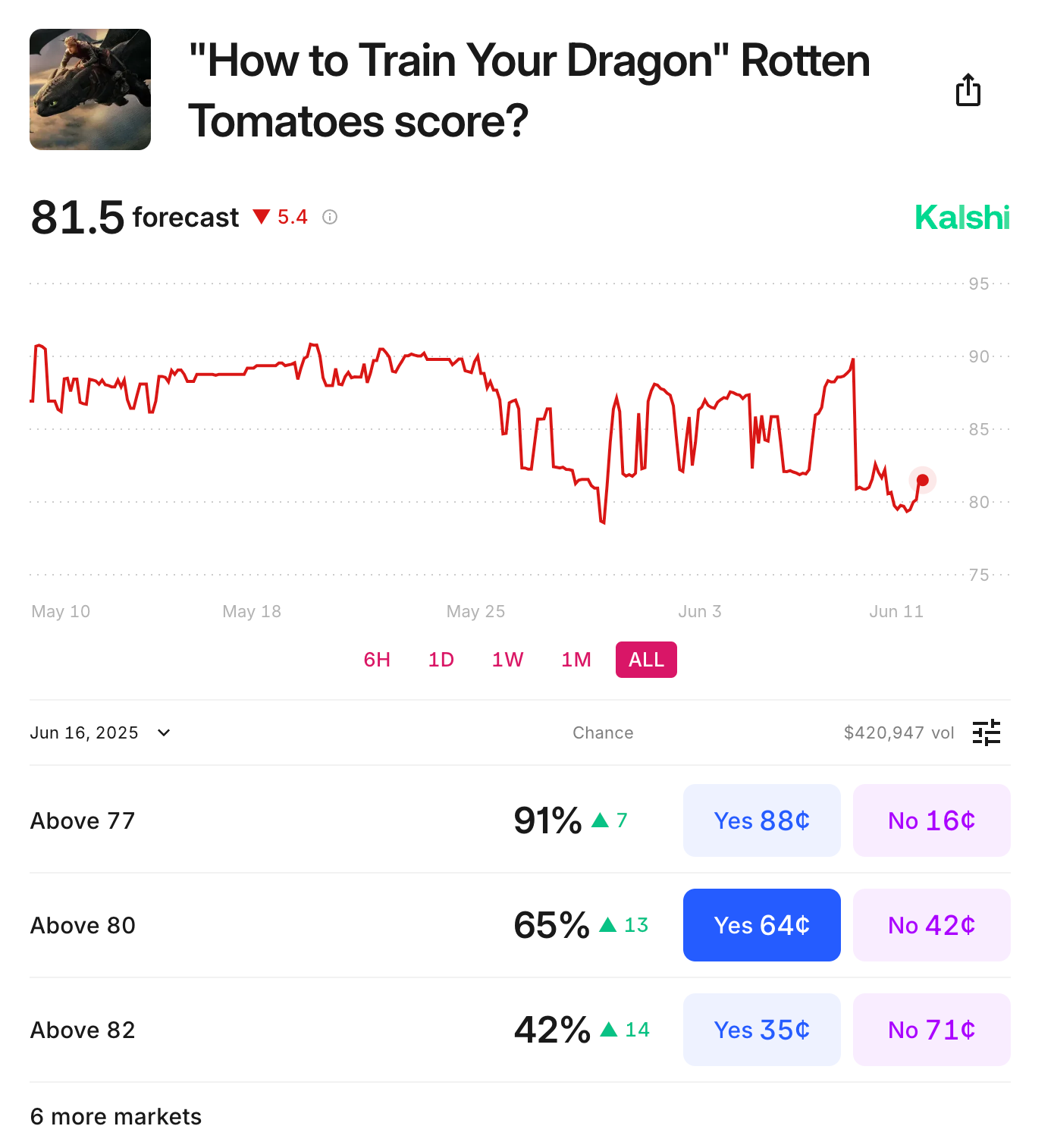Viewport: 1054px width, 1148px height.
Task: Open the Above 80 market row
Action: pyautogui.click(x=83, y=926)
